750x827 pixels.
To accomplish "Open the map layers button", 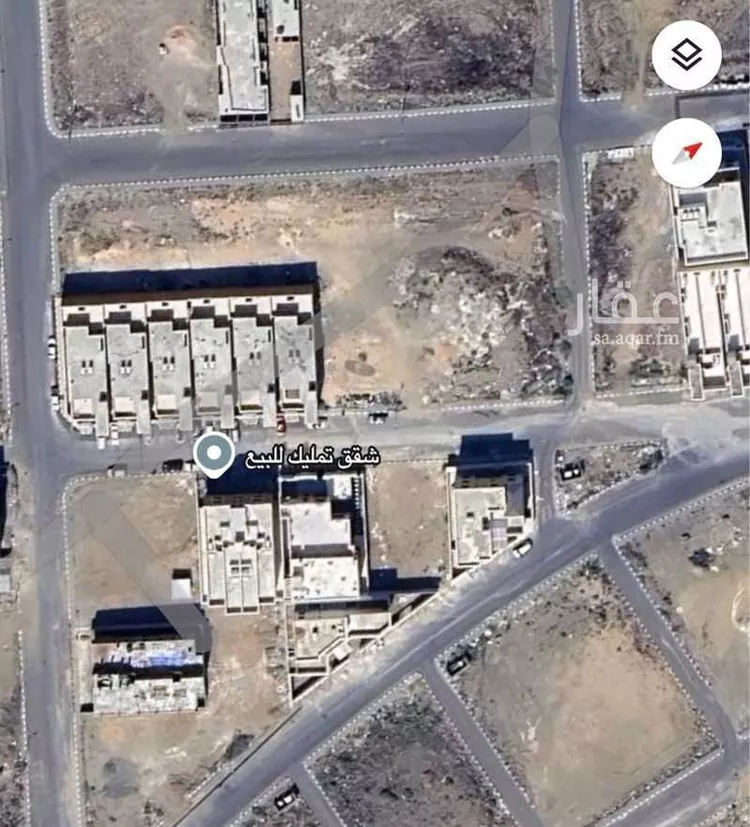I will (686, 55).
